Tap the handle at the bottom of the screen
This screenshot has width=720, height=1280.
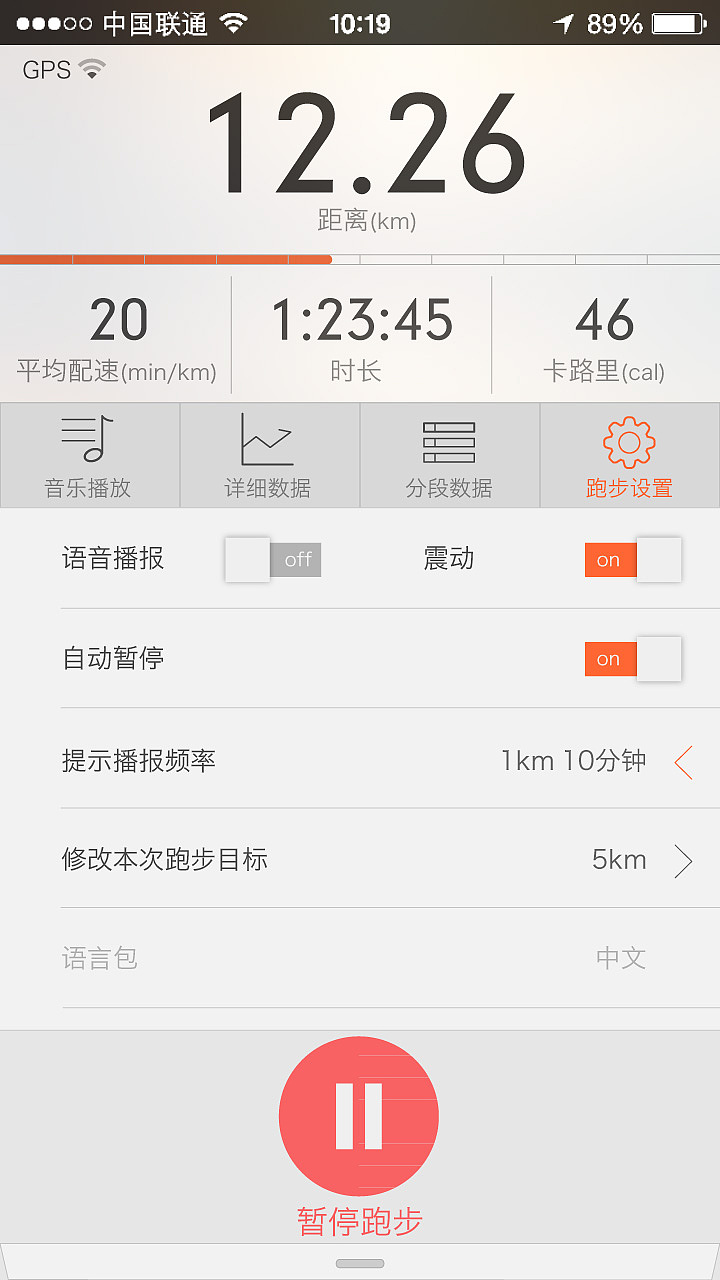pos(358,1263)
